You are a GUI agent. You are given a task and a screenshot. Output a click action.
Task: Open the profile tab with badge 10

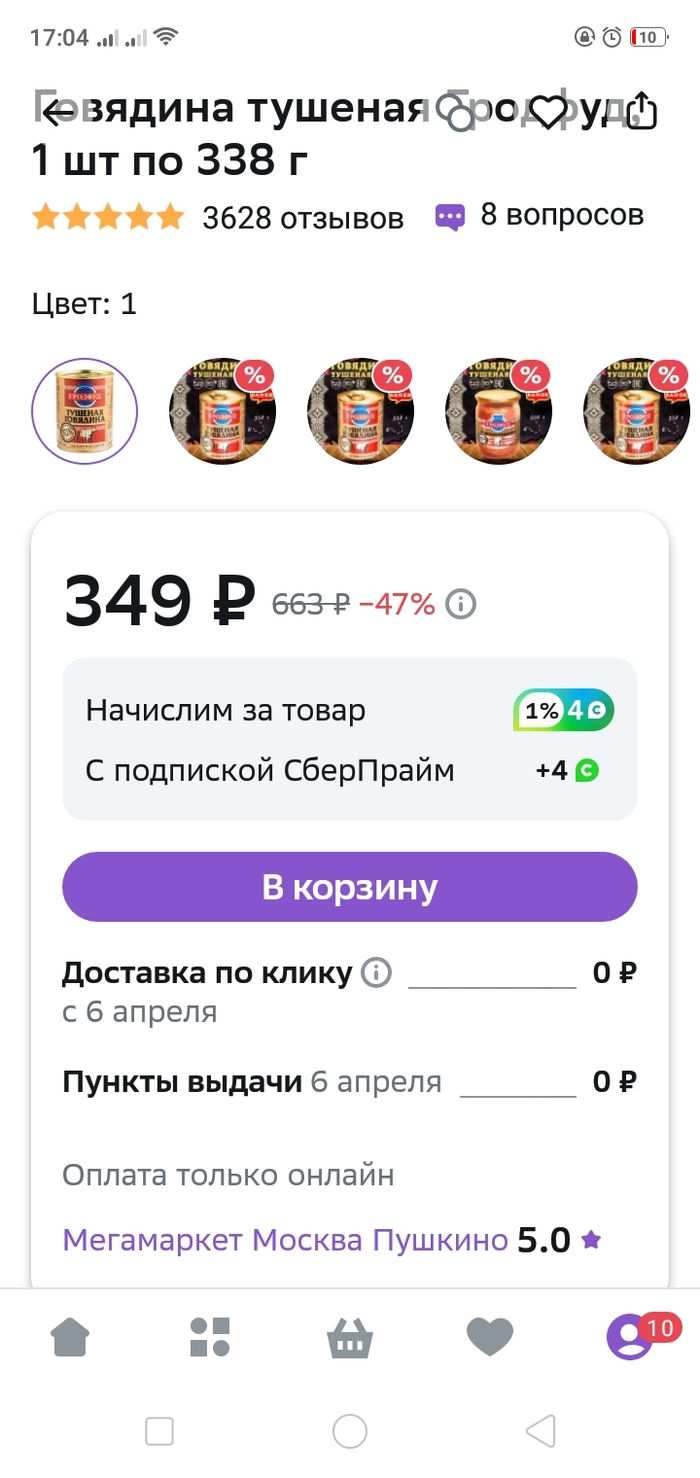point(630,1336)
